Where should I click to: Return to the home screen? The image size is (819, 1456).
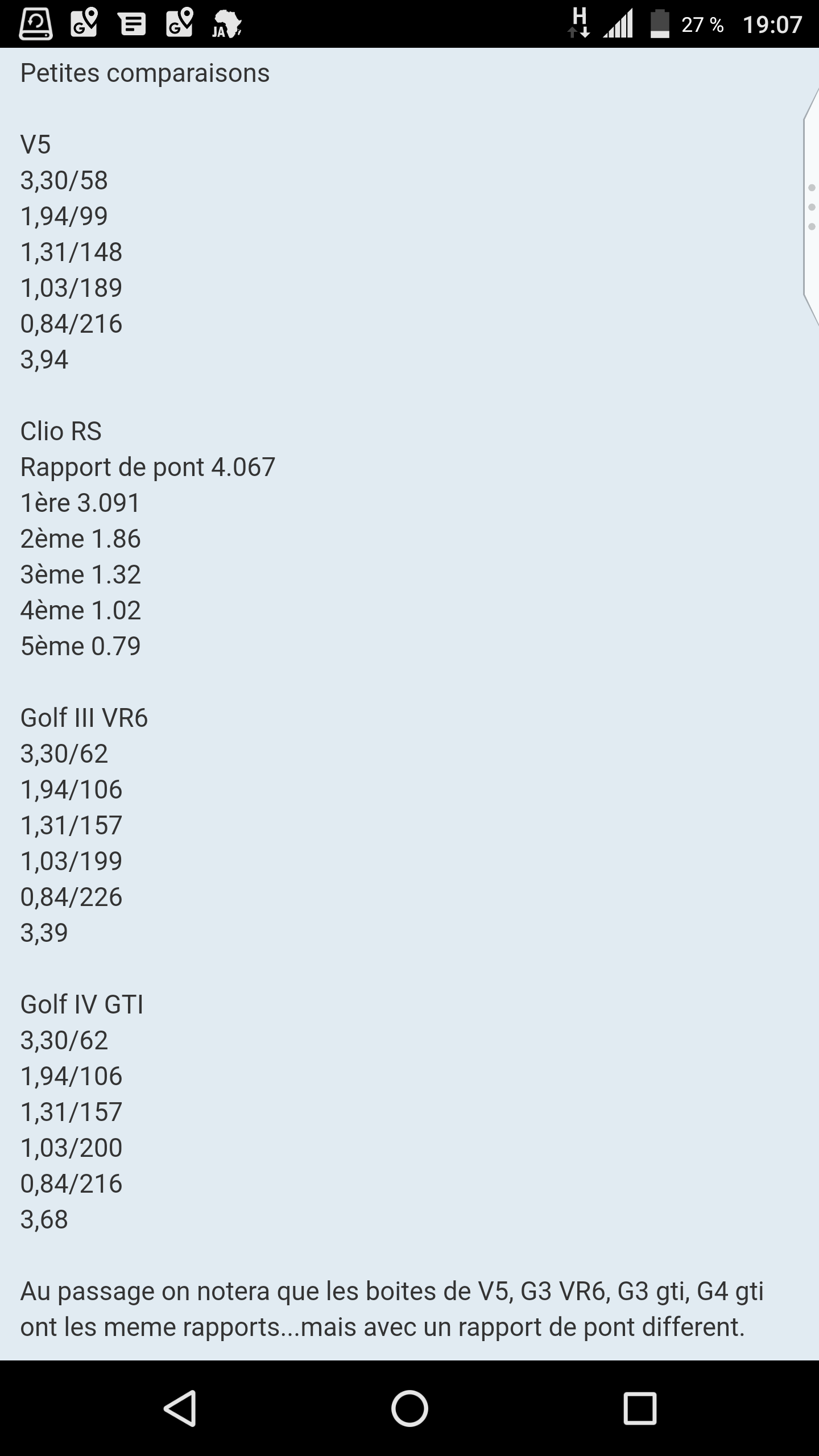coord(409,1408)
